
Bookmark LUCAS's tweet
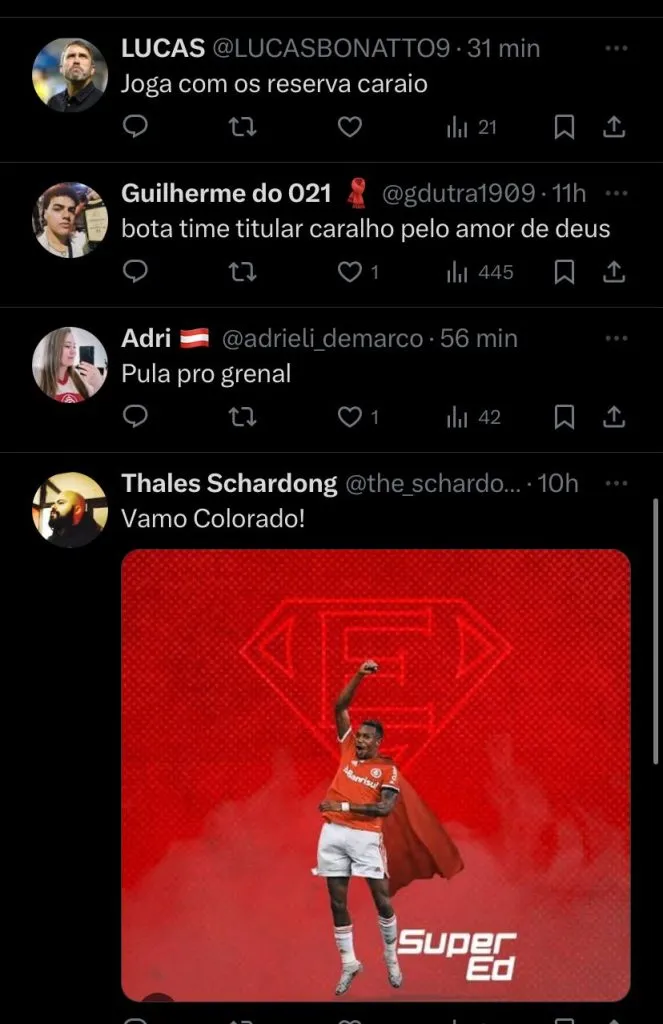pyautogui.click(x=564, y=127)
